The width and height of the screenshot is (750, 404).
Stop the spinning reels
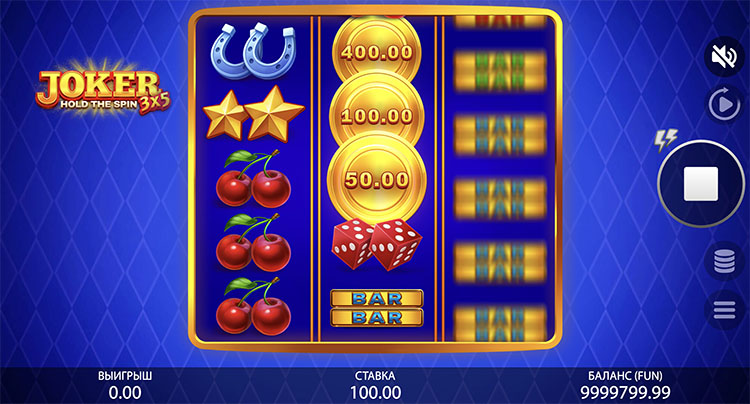[700, 183]
